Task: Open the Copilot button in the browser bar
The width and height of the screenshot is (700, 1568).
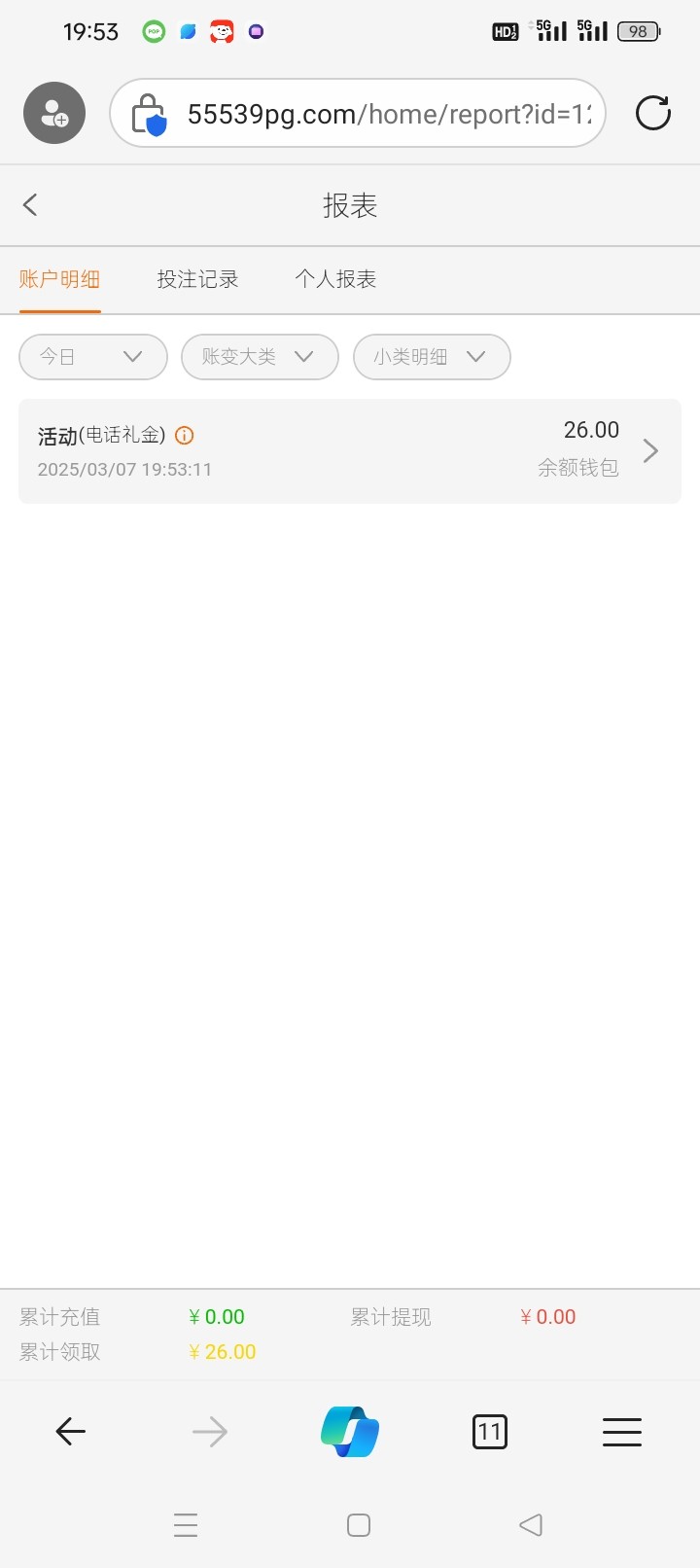Action: [x=350, y=1431]
